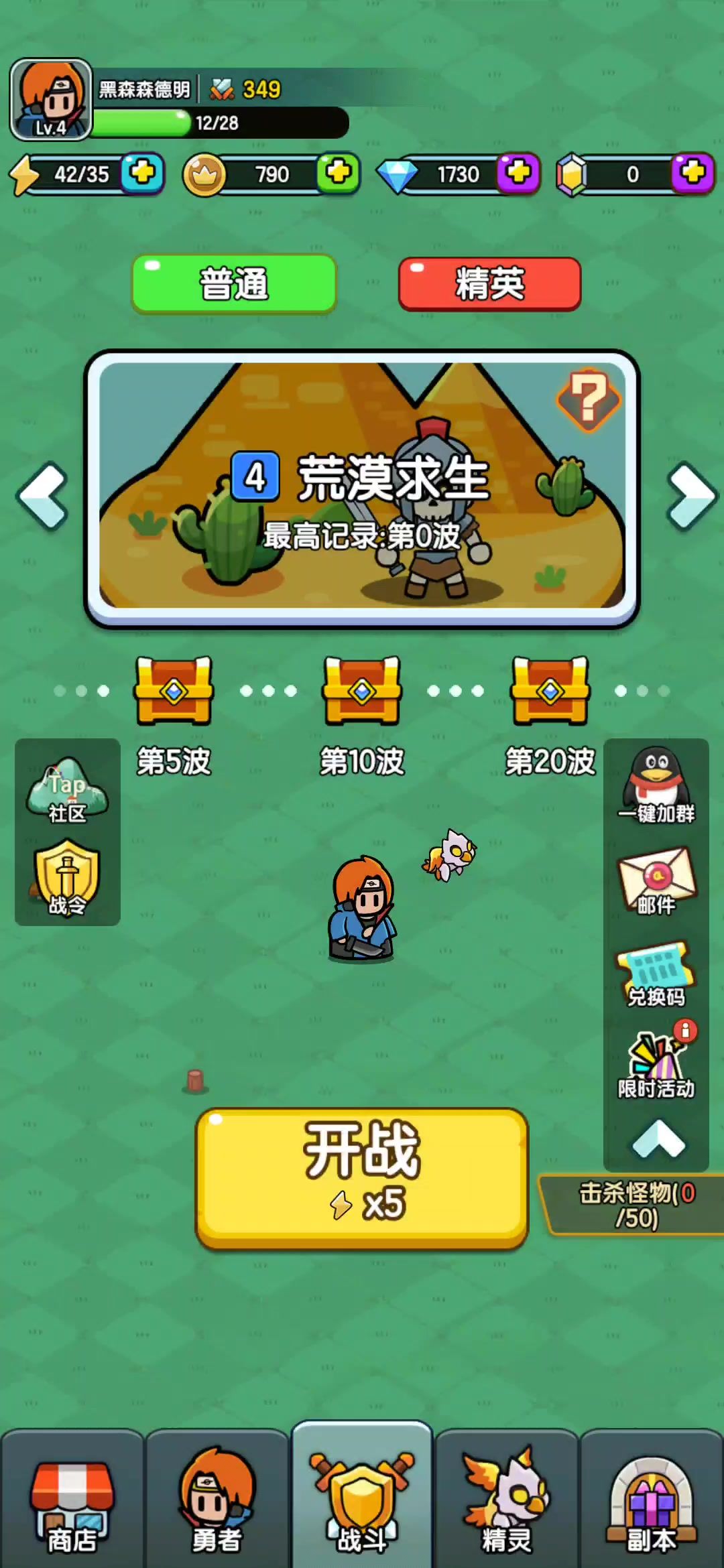The width and height of the screenshot is (724, 1568).
Task: Join the QQ group via 一键加群
Action: (656, 785)
